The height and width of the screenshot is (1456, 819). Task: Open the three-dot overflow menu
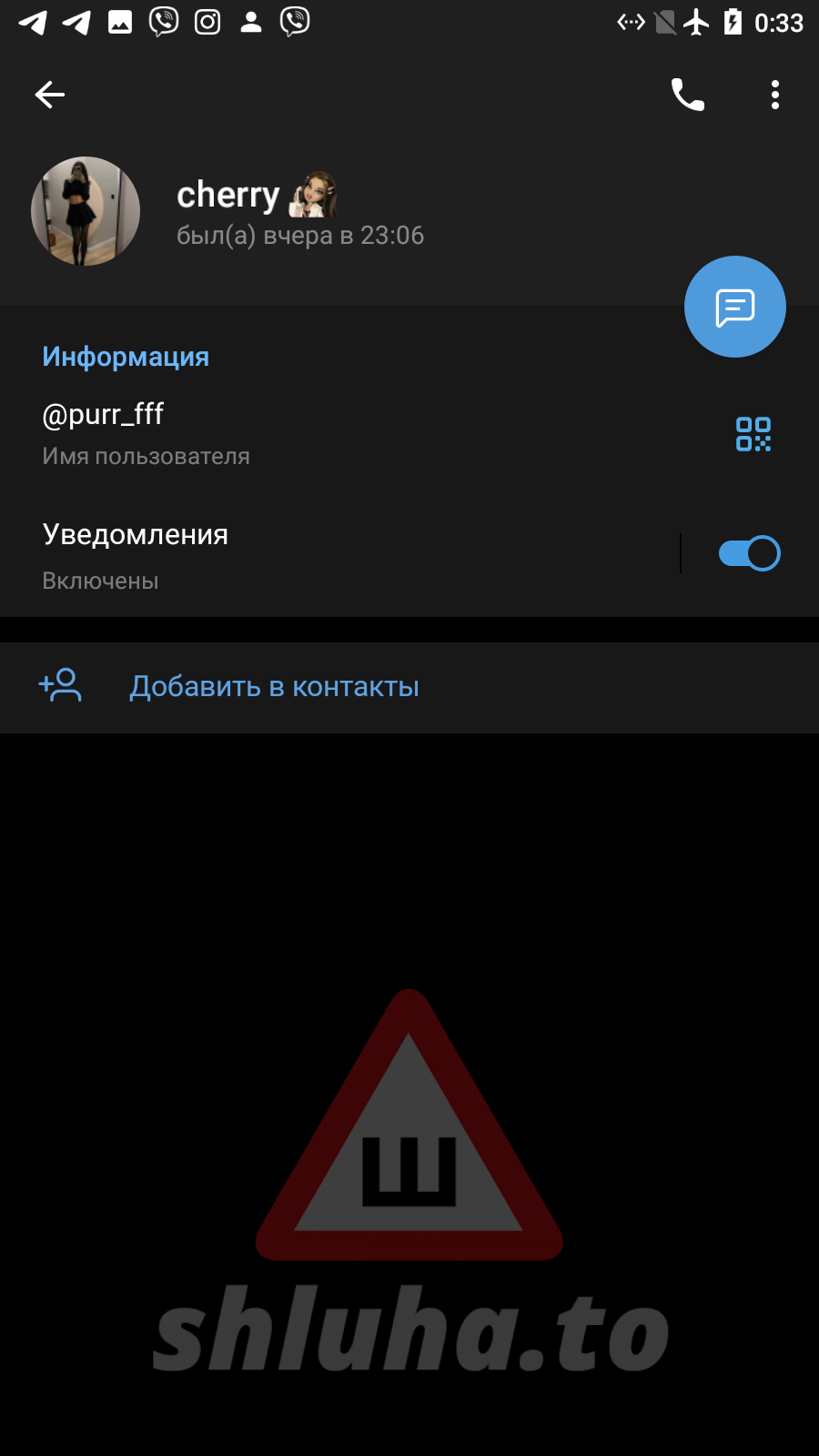(775, 95)
